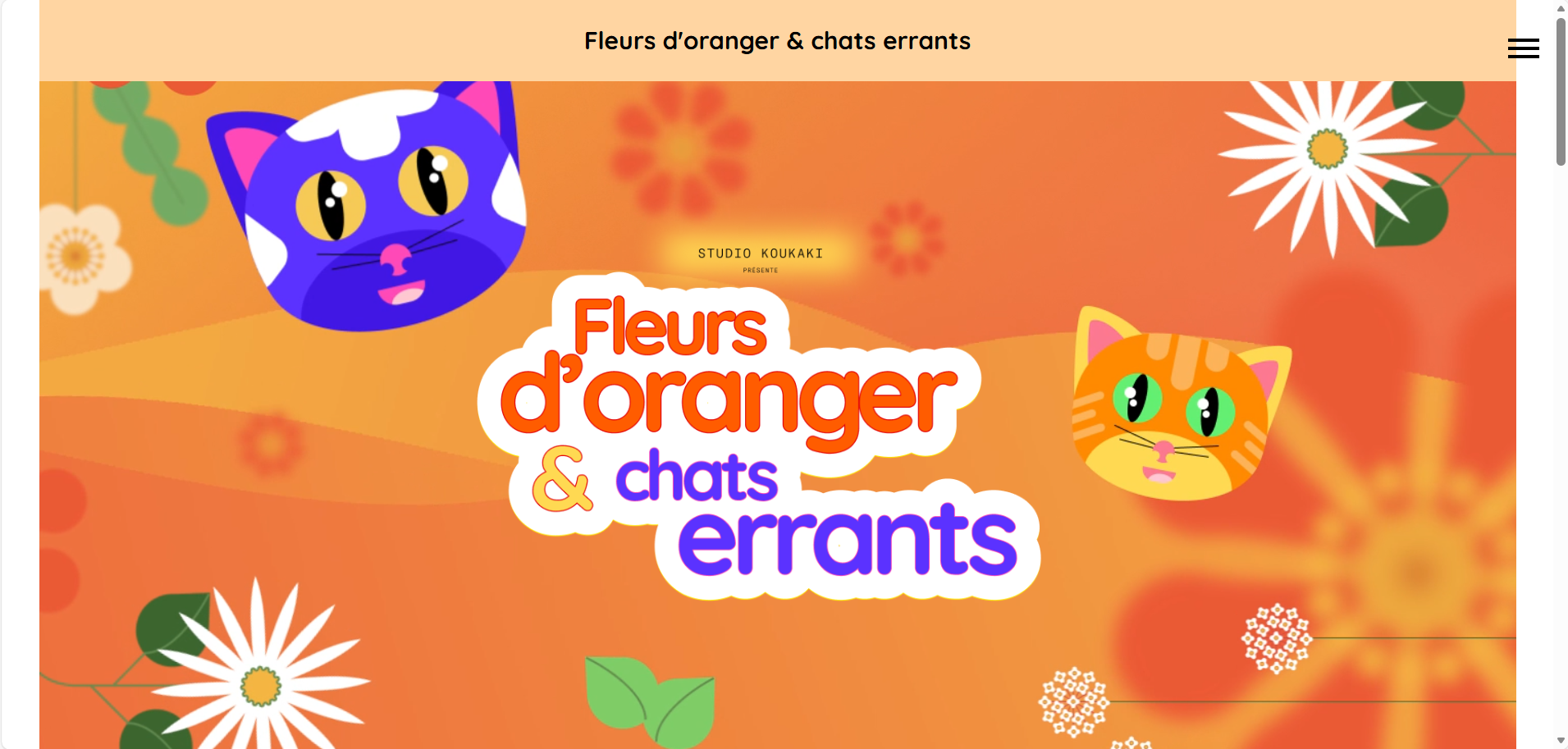1568x749 pixels.
Task: Open the Fleurs d'oranger & chats errants title link
Action: coord(777,41)
